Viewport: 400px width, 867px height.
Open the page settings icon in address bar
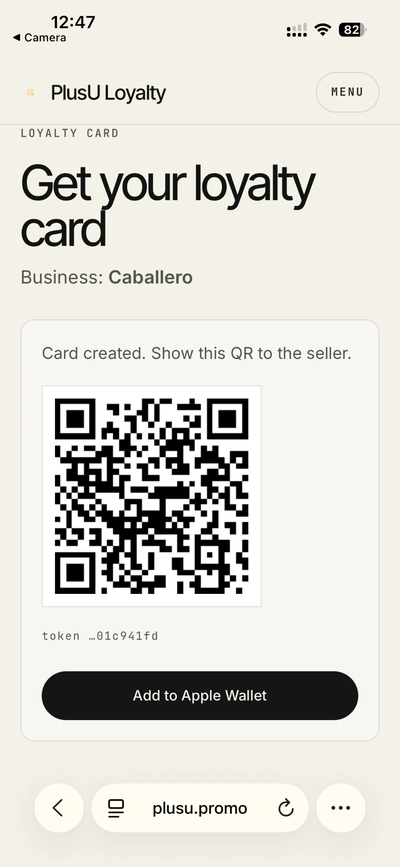[116, 808]
